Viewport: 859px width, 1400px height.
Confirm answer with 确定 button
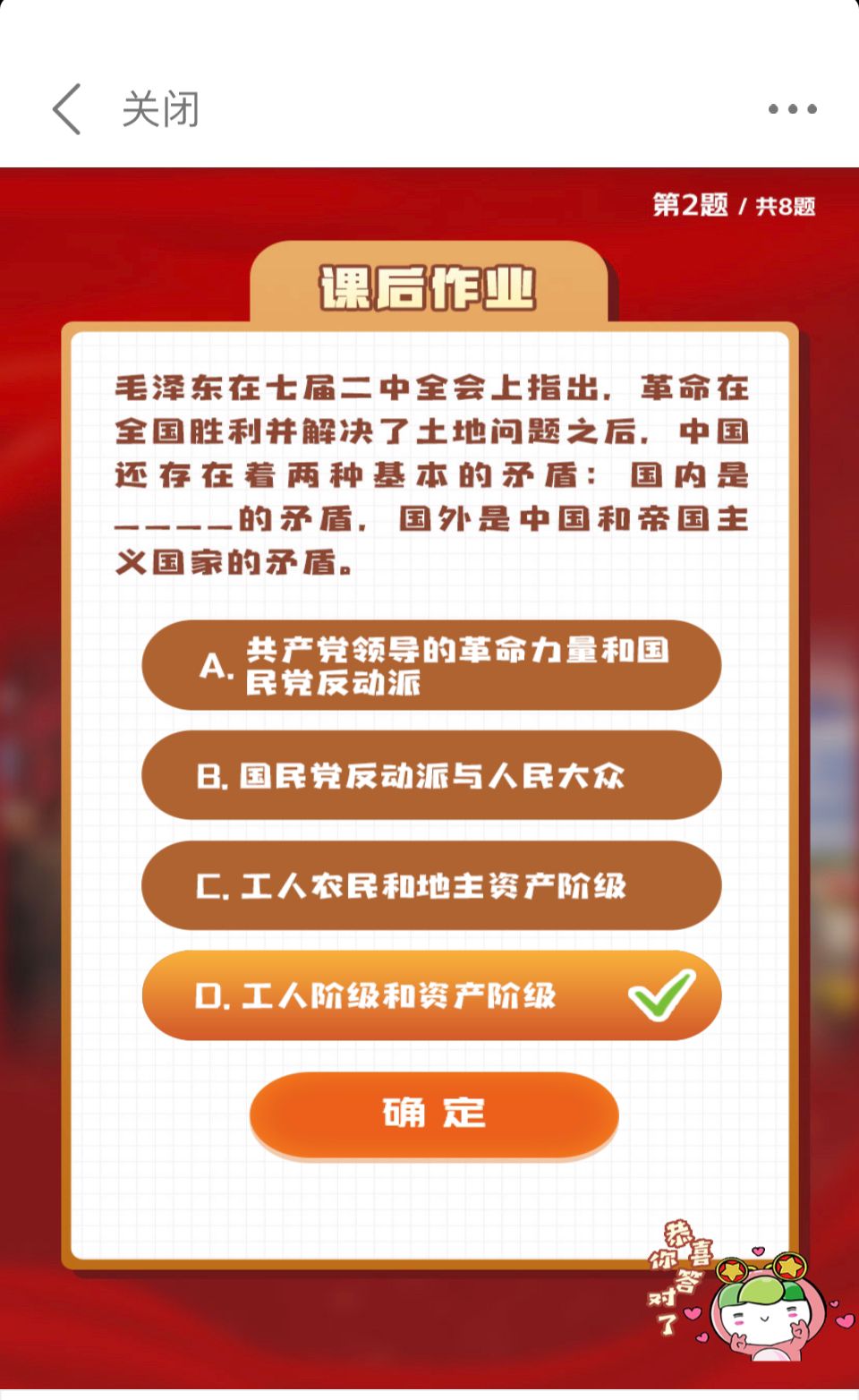pyautogui.click(x=434, y=1114)
